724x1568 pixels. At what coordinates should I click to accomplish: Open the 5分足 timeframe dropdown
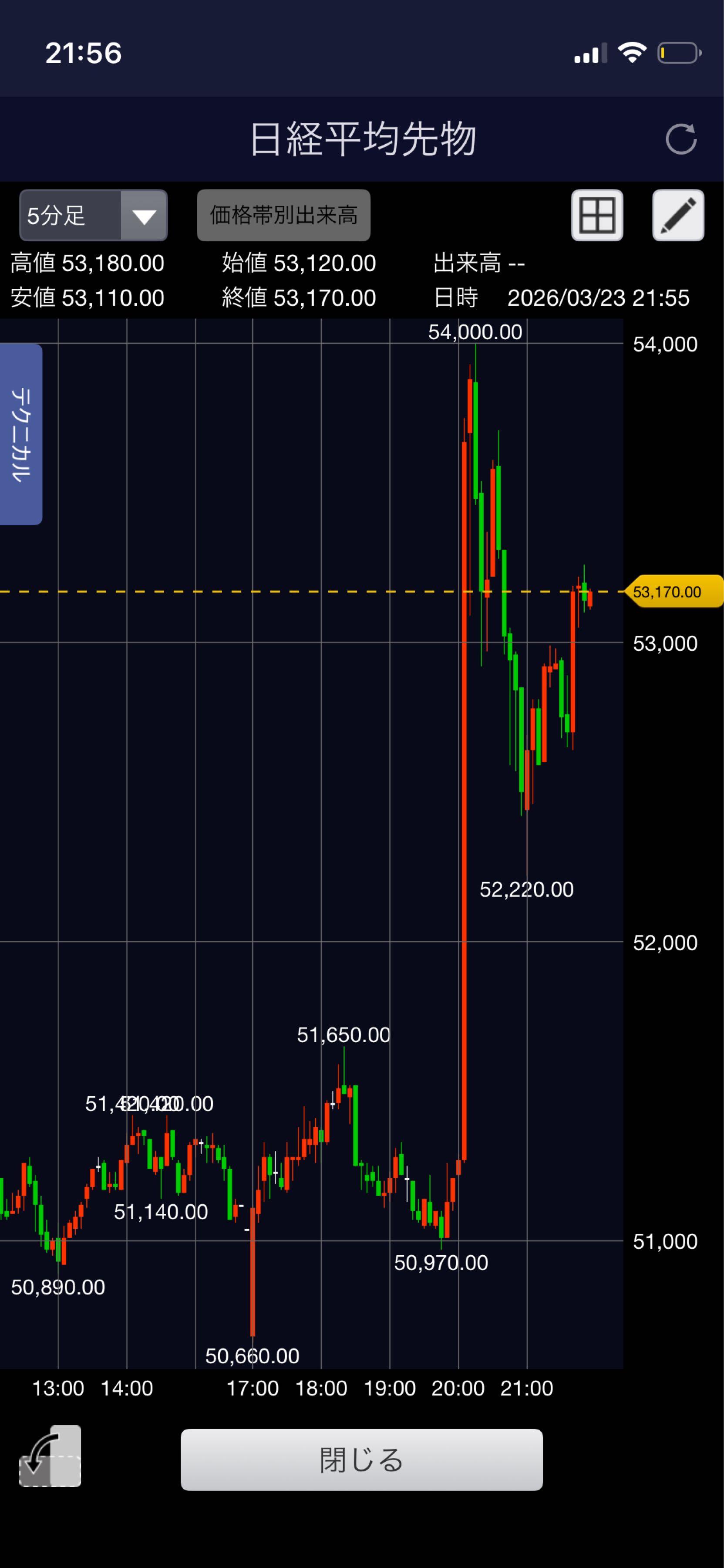[x=94, y=216]
